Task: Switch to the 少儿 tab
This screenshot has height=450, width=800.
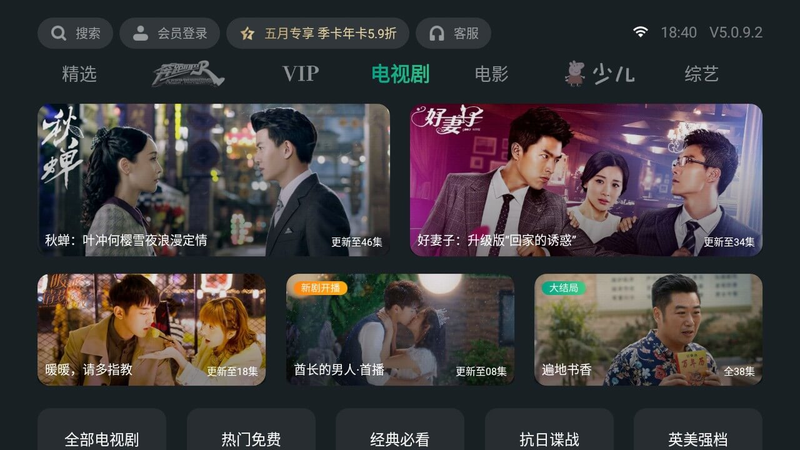Action: point(600,74)
